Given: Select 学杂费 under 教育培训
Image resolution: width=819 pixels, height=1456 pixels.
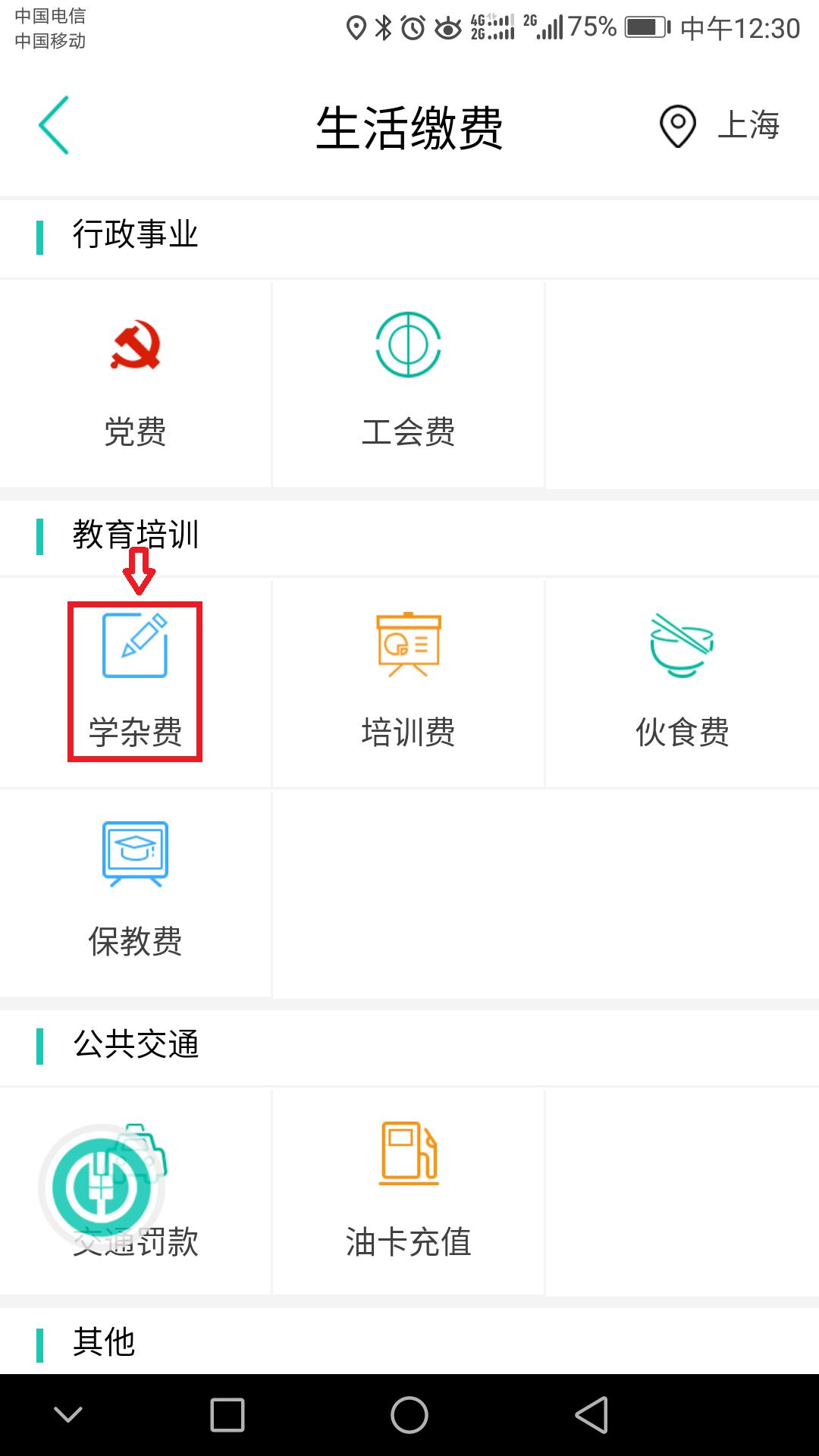Looking at the screenshot, I should [135, 682].
